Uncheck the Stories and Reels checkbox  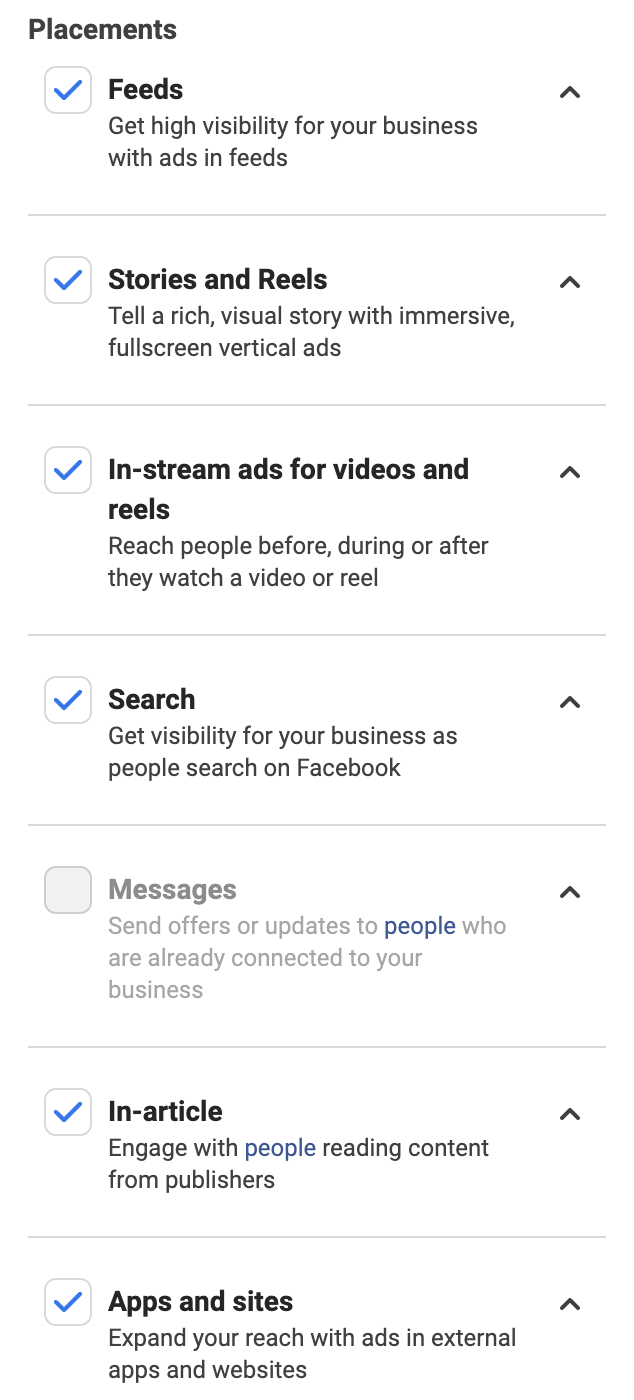pyautogui.click(x=68, y=280)
